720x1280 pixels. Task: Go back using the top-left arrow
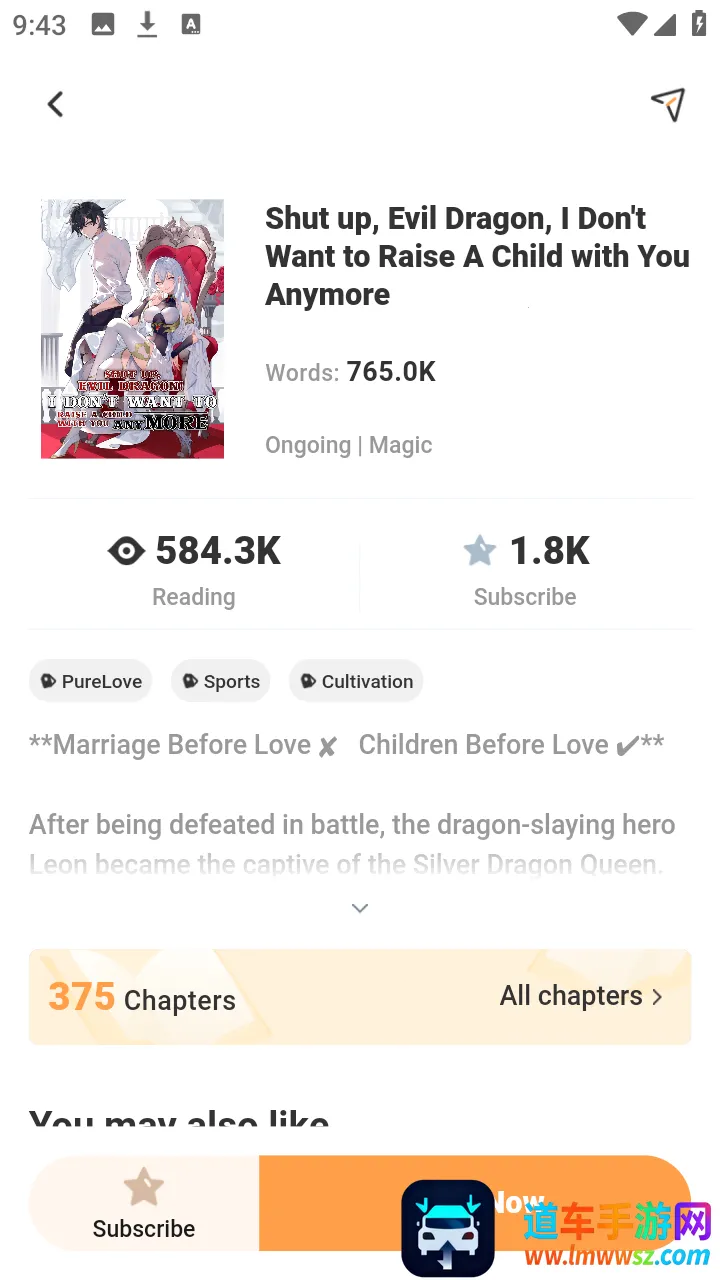pyautogui.click(x=56, y=104)
